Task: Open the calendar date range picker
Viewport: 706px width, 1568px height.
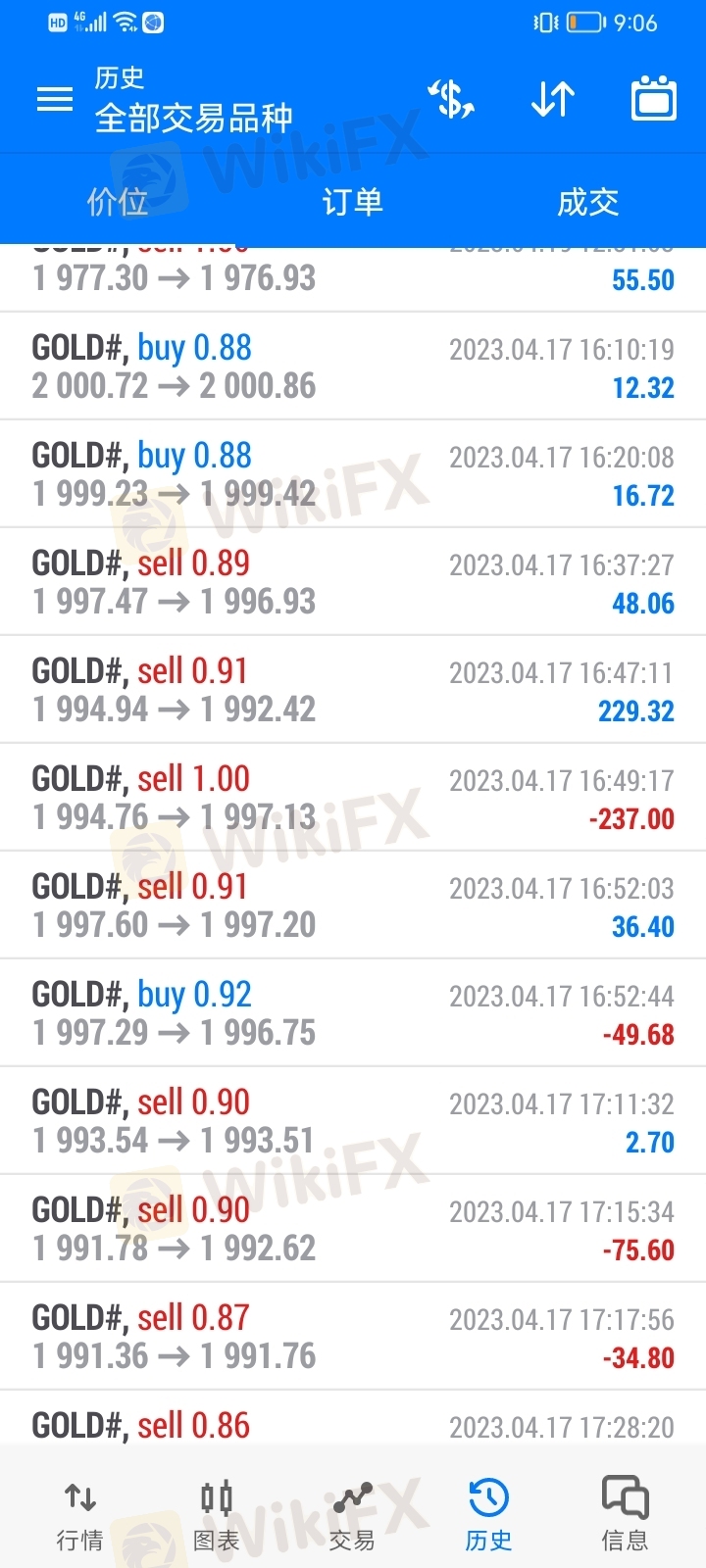Action: (654, 98)
